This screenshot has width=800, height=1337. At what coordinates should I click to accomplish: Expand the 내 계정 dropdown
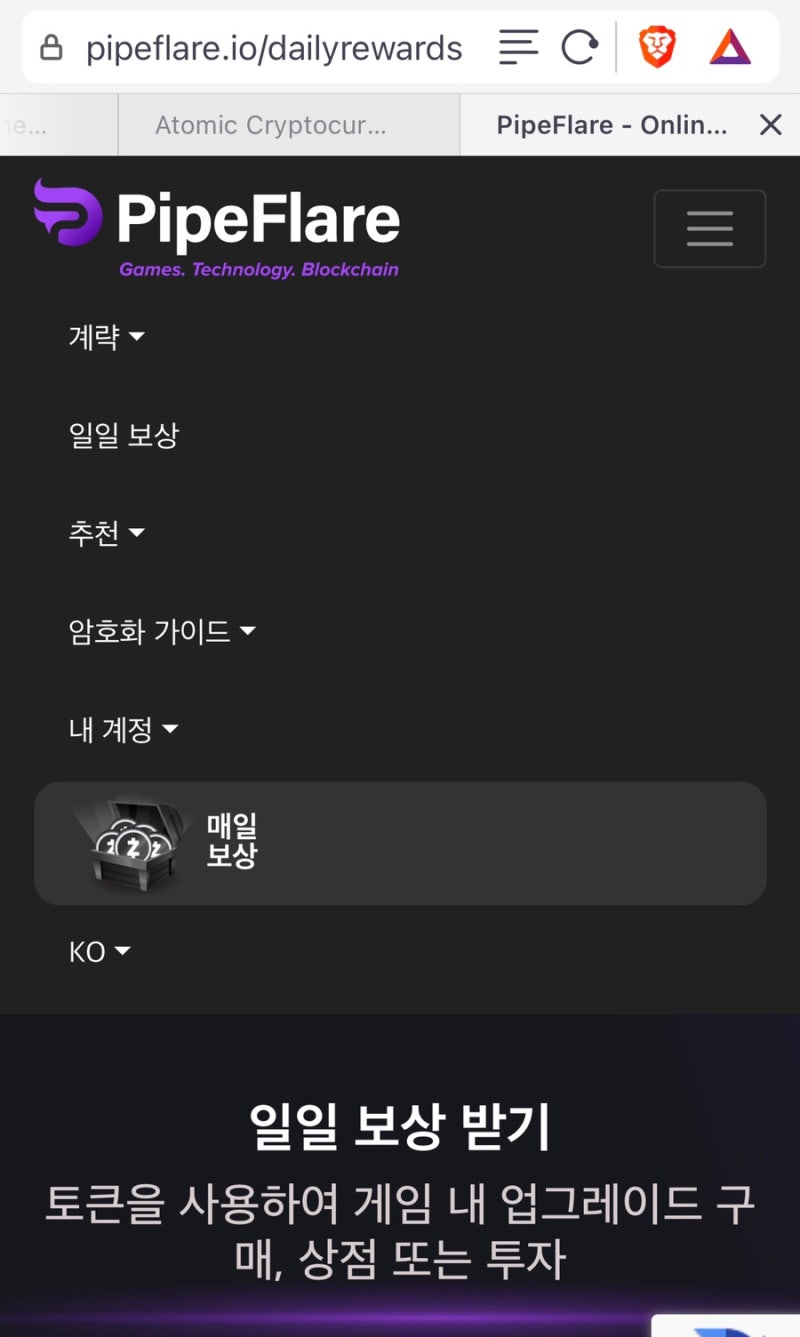[124, 730]
